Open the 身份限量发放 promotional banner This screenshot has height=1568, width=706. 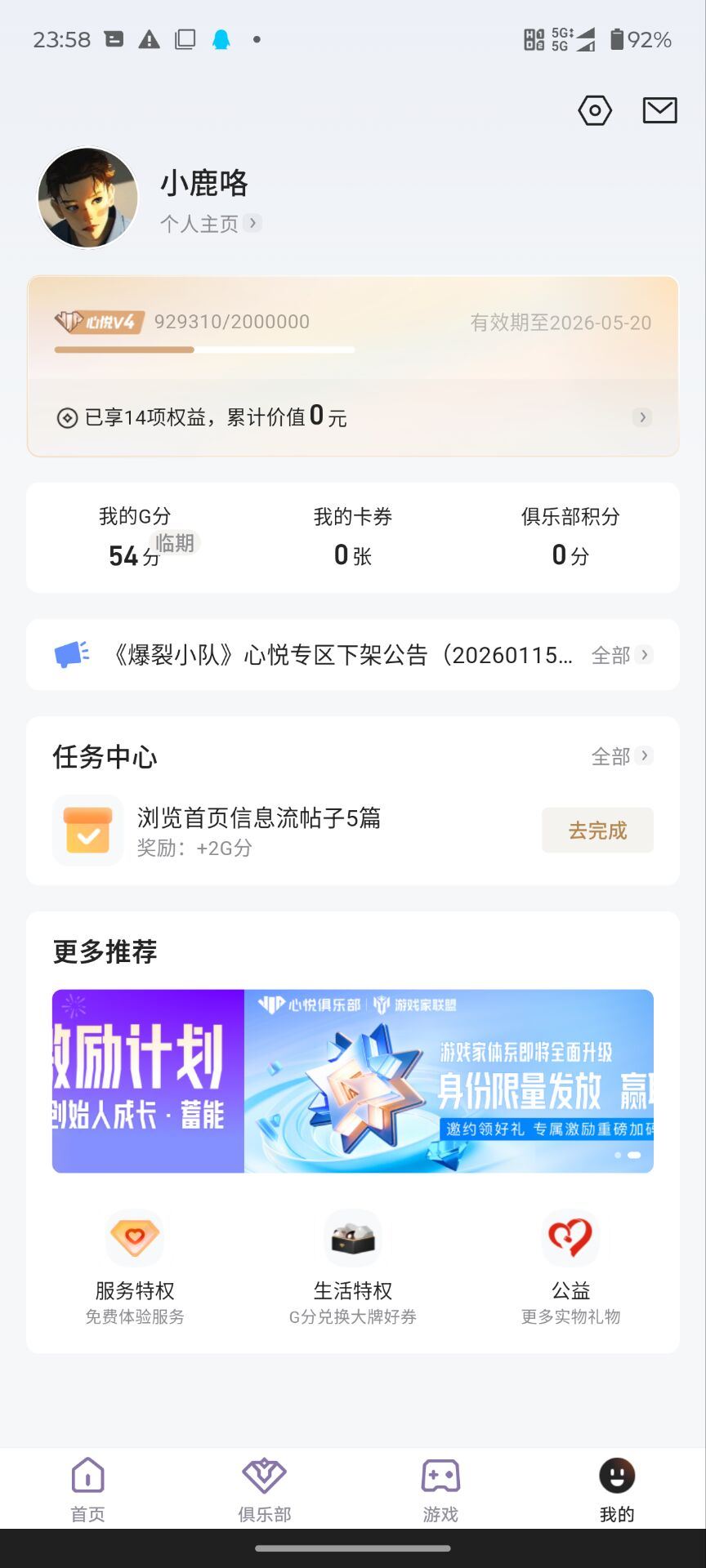point(448,1081)
